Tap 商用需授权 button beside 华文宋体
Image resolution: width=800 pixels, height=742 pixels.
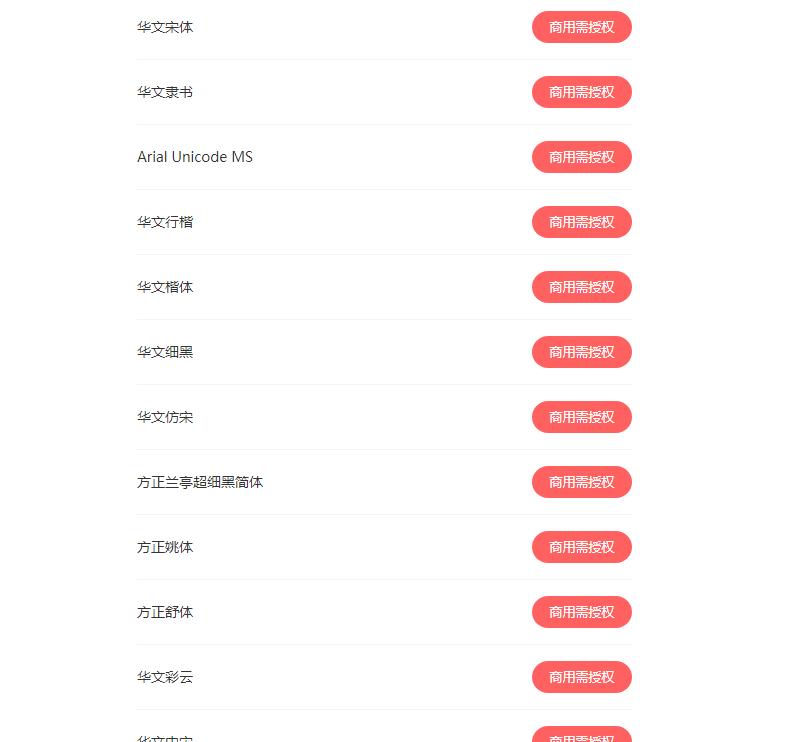pyautogui.click(x=581, y=27)
